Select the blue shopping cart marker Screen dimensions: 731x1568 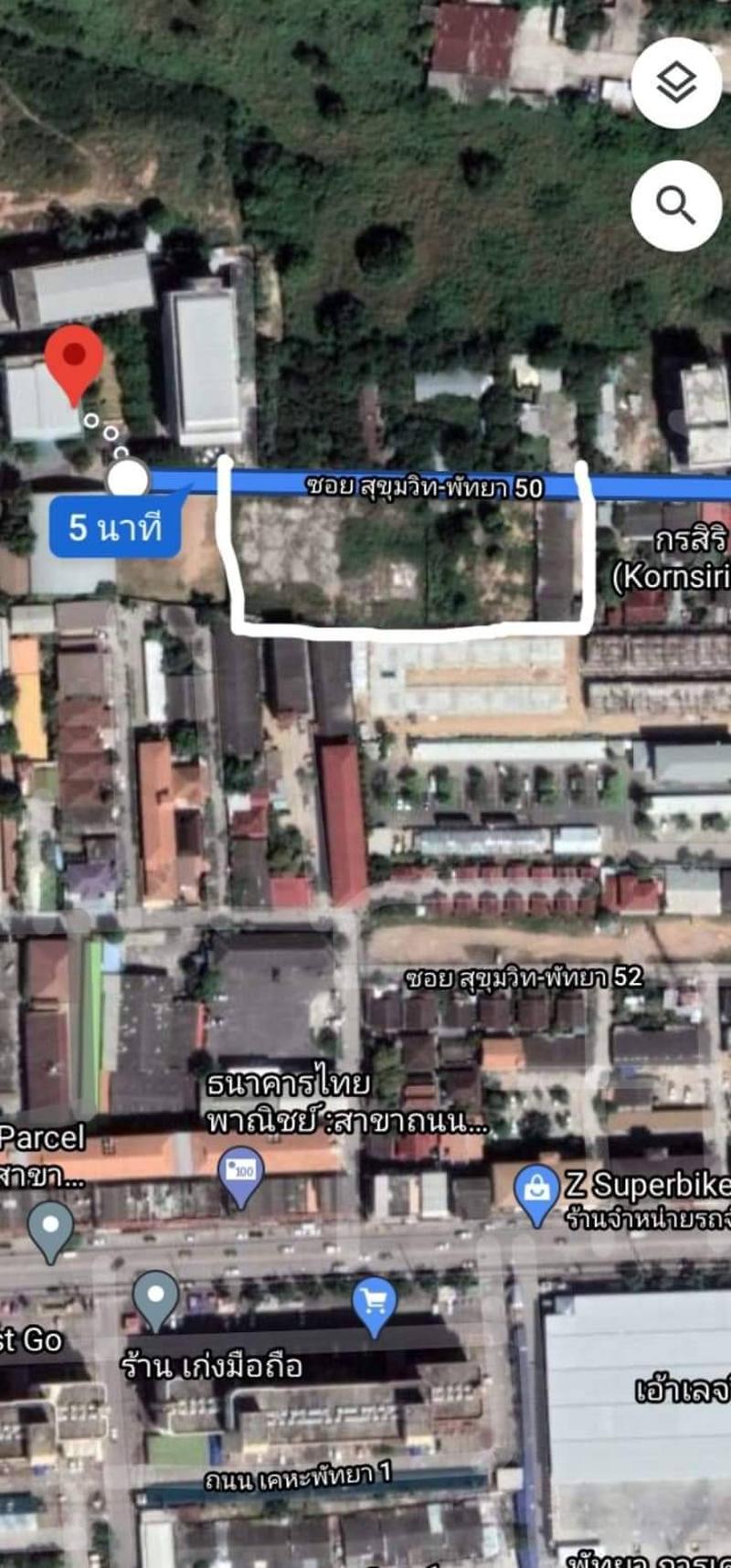click(x=374, y=1302)
